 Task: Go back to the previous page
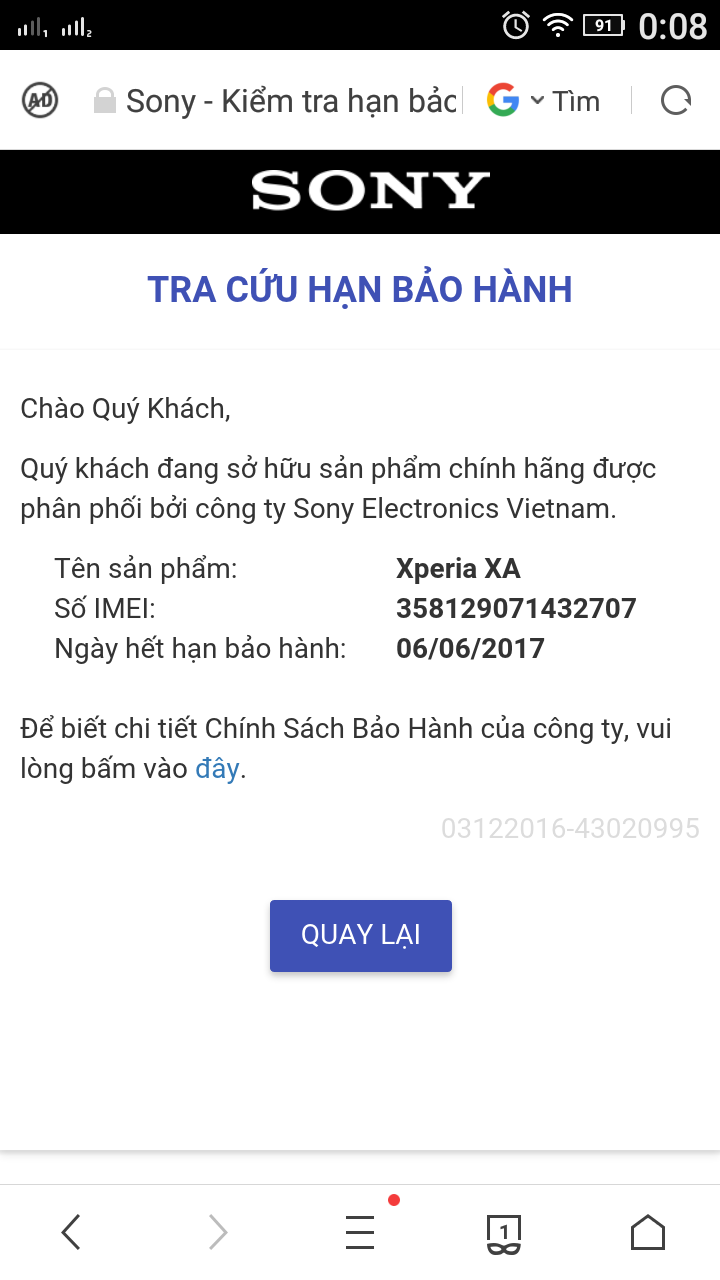pos(71,1232)
